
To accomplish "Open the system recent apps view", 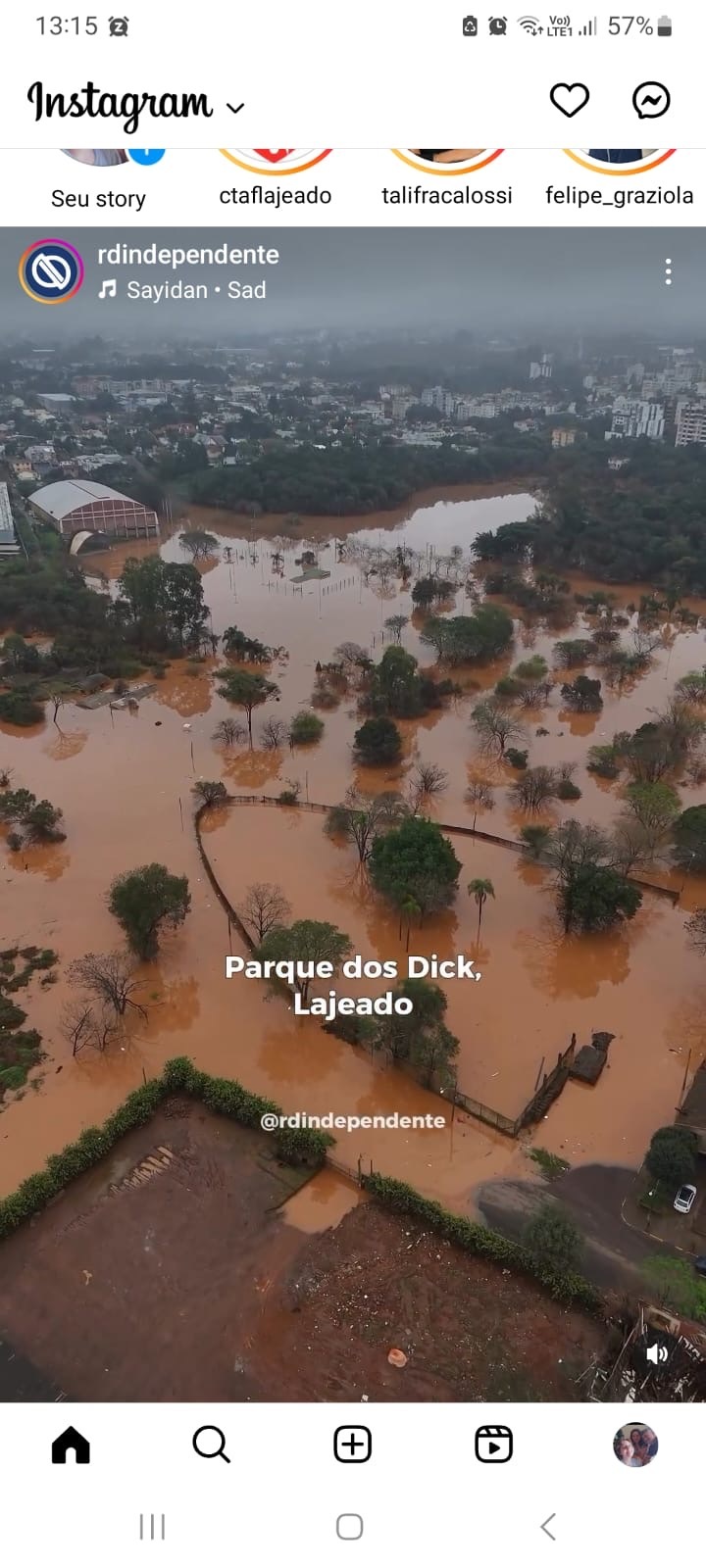I will (x=152, y=1526).
